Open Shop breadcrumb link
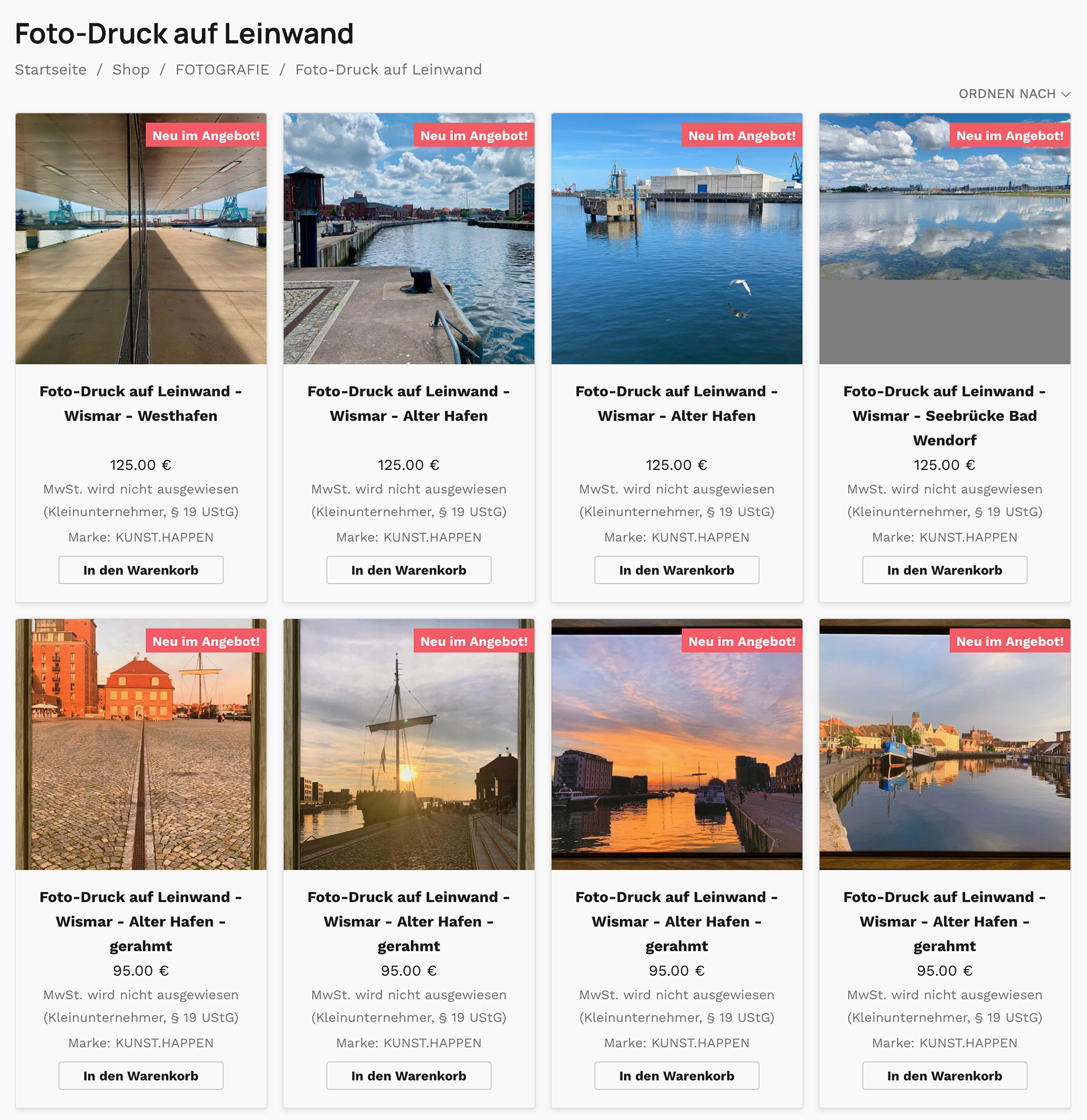The width and height of the screenshot is (1087, 1120). pos(130,70)
